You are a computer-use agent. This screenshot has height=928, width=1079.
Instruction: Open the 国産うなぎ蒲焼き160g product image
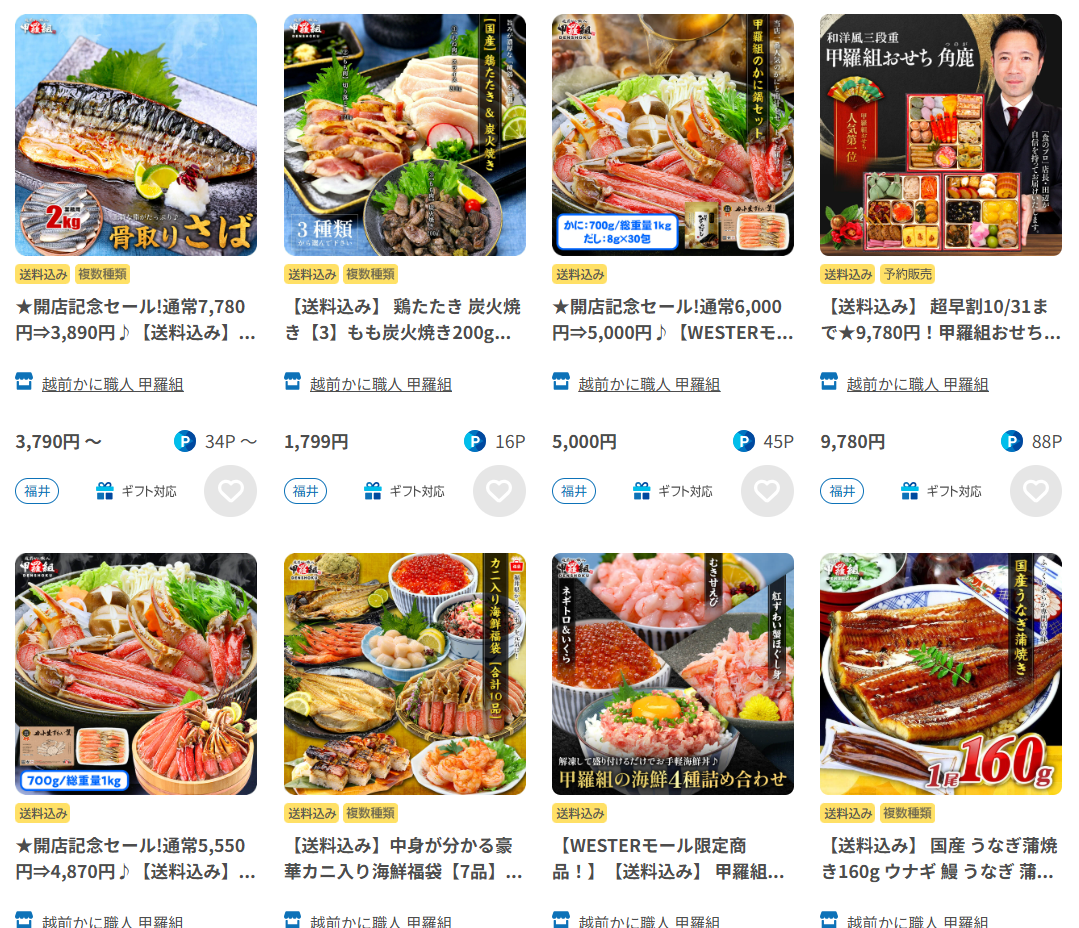point(940,674)
